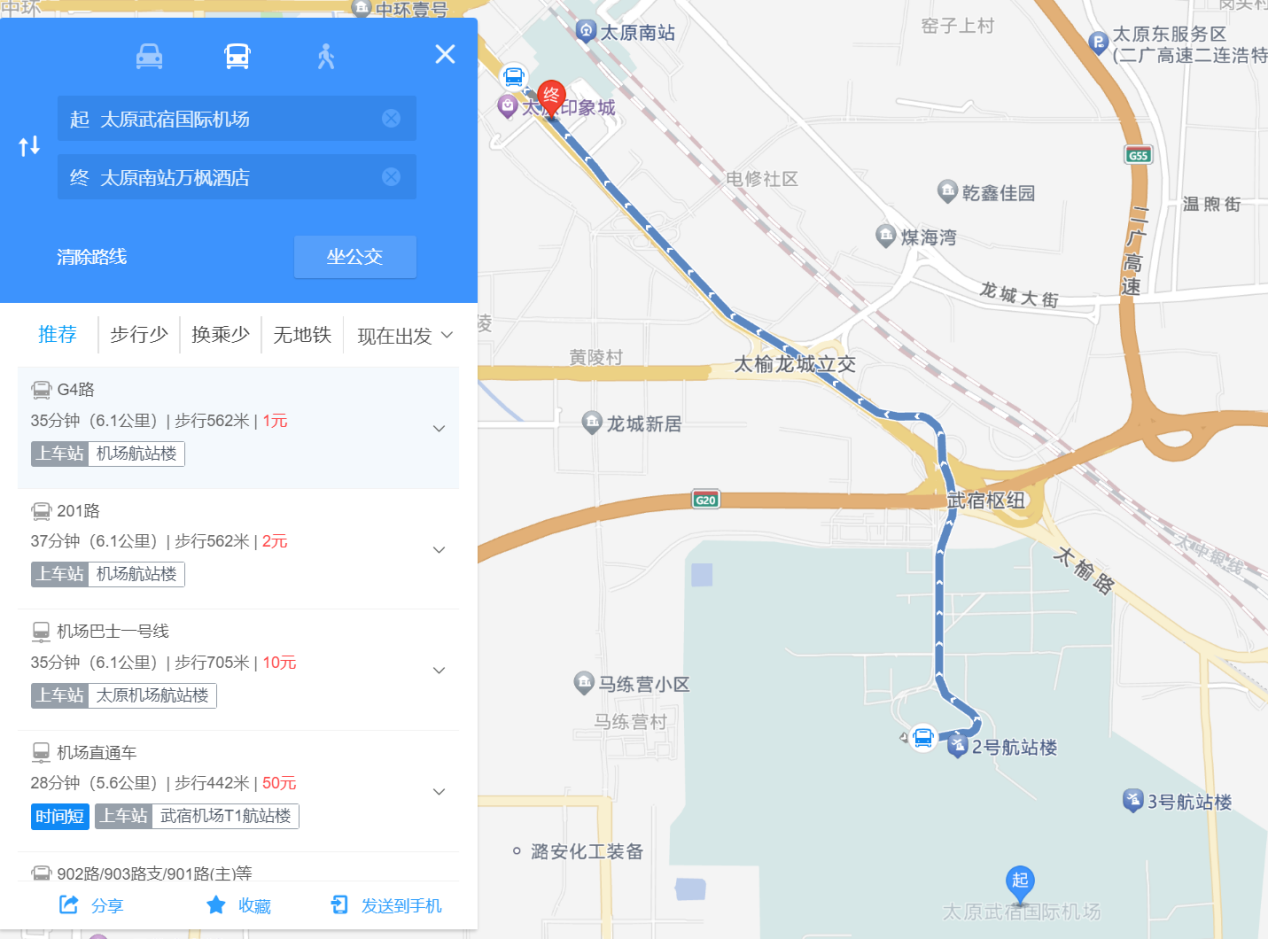
Task: Expand the 201路 route option
Action: 438,549
